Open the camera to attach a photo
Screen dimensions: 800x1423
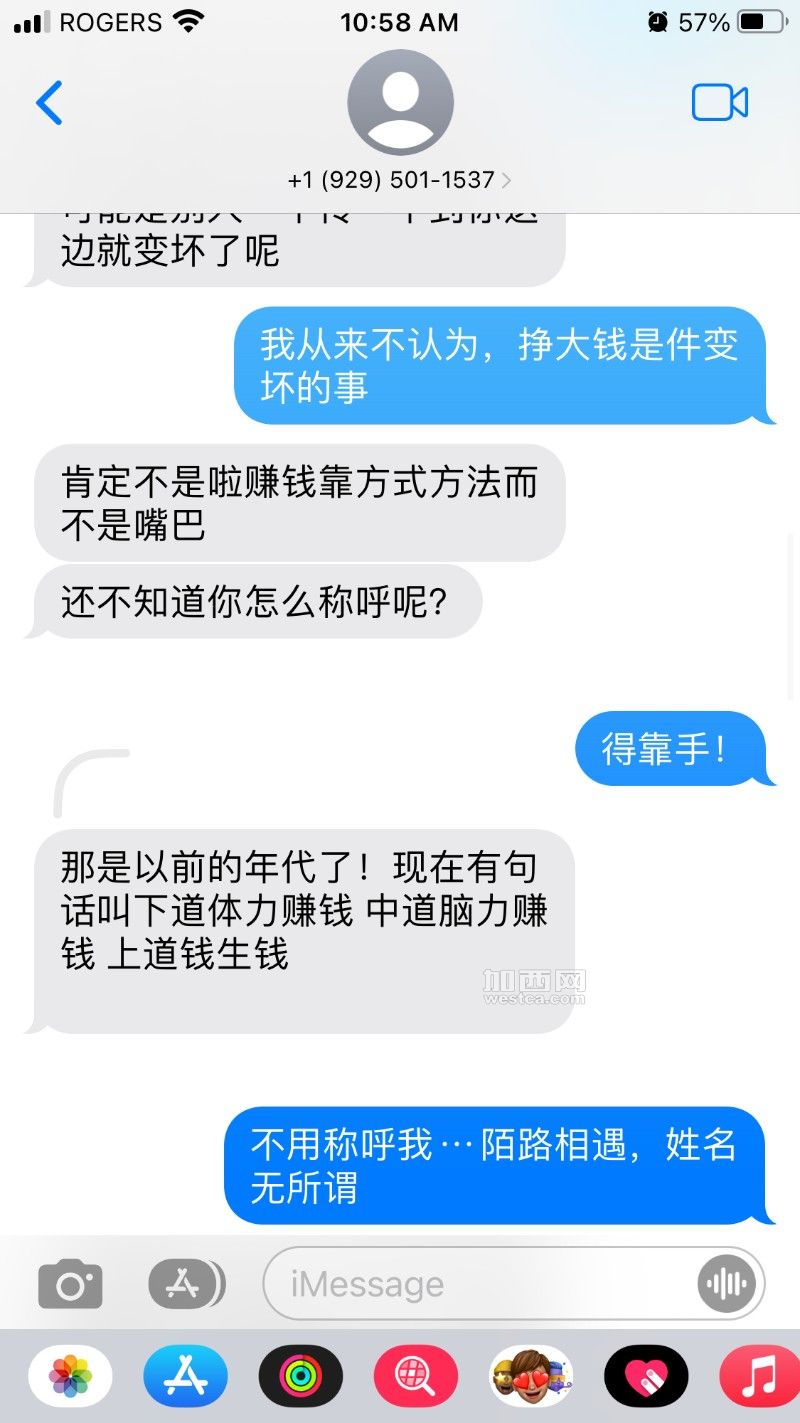[x=70, y=1284]
